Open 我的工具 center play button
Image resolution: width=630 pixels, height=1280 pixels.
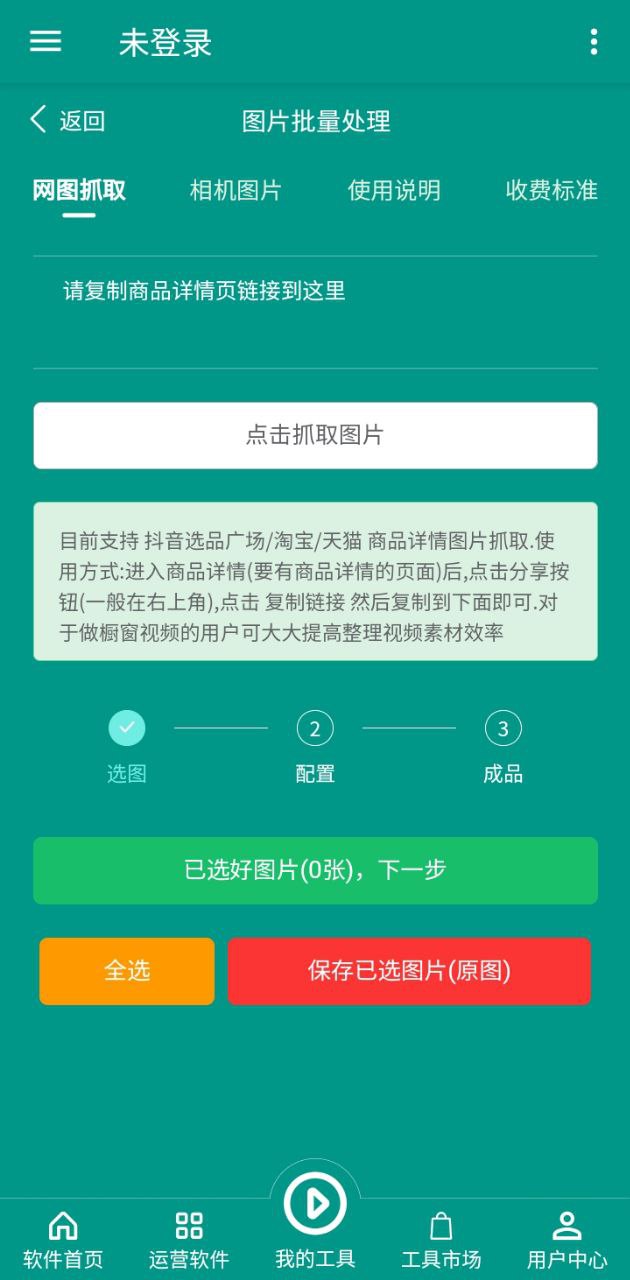[x=315, y=1205]
